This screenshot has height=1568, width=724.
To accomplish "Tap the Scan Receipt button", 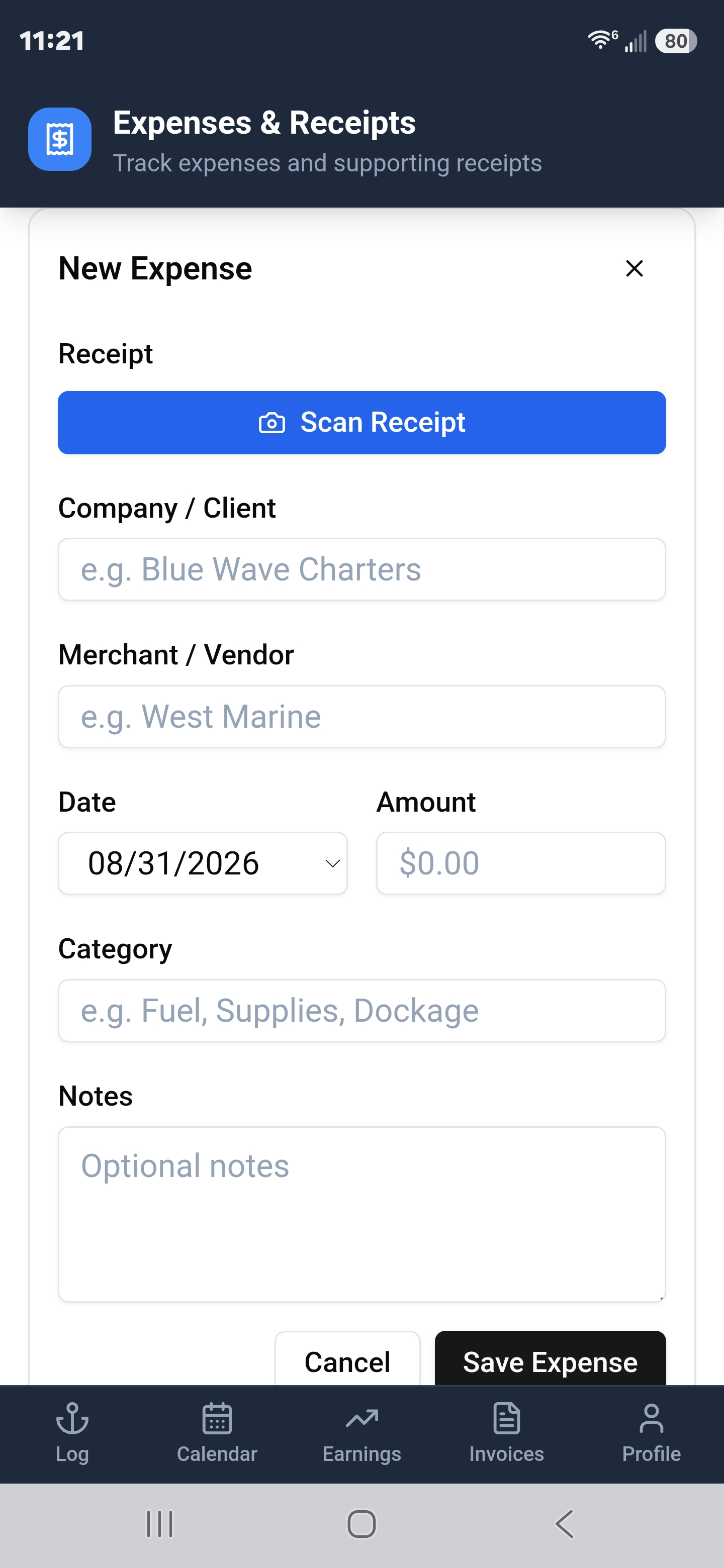I will point(361,423).
